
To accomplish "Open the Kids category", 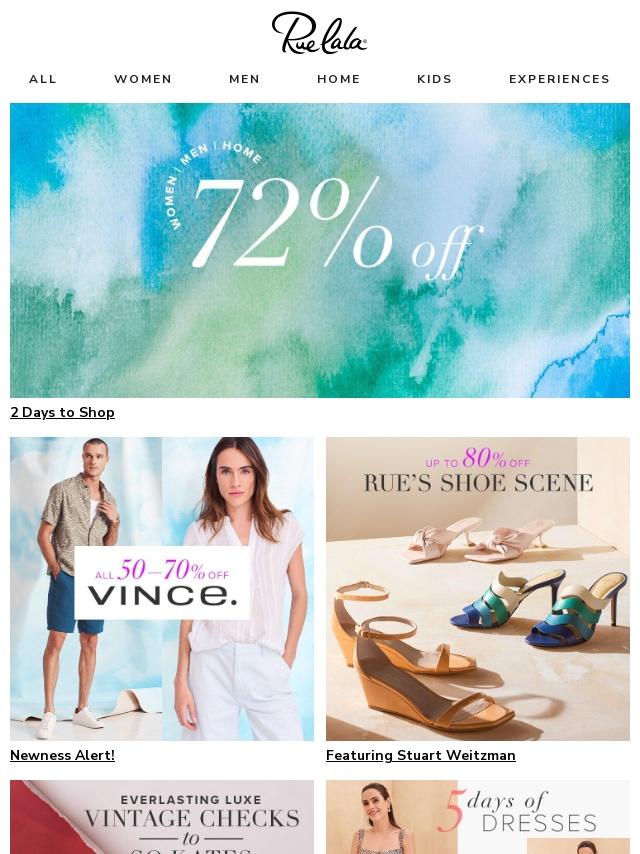I will [x=434, y=79].
